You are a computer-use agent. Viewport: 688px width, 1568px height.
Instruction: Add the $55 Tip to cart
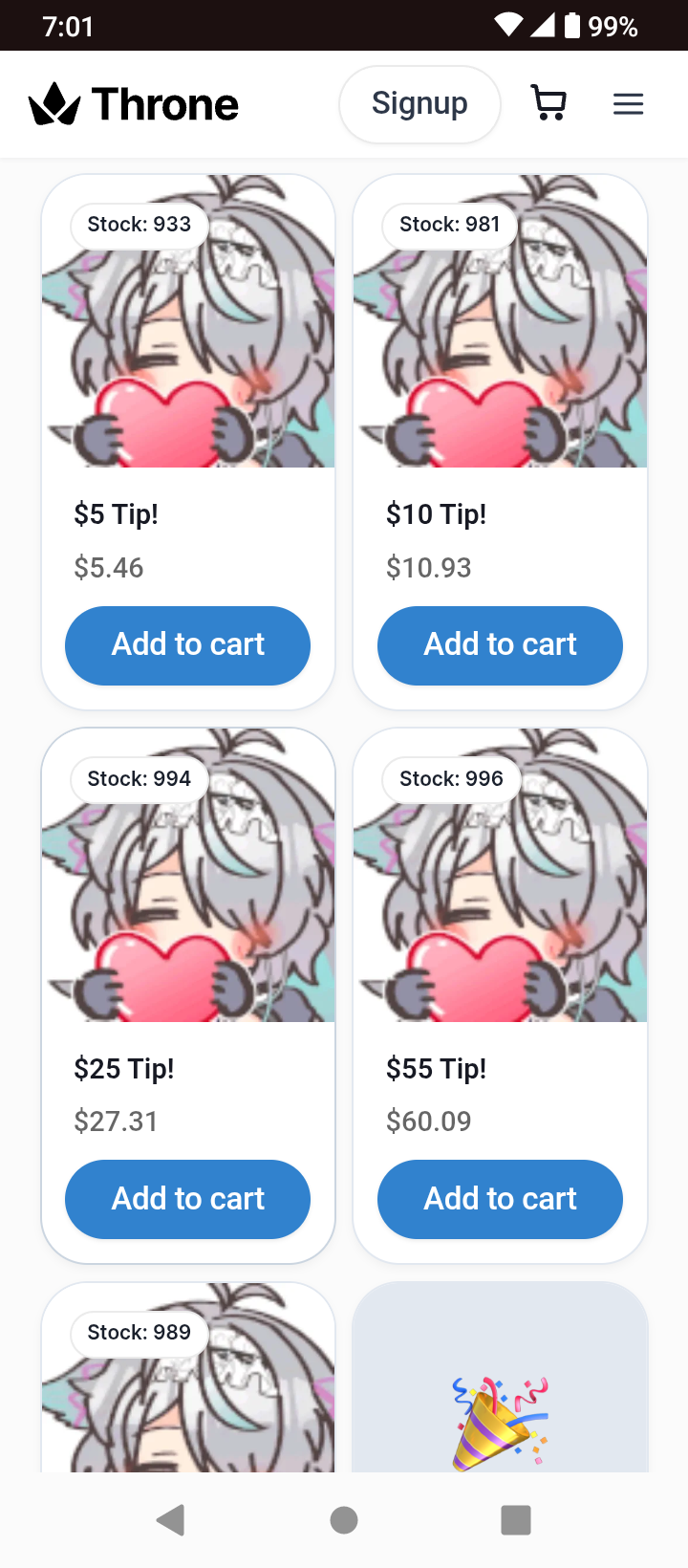coord(500,1199)
